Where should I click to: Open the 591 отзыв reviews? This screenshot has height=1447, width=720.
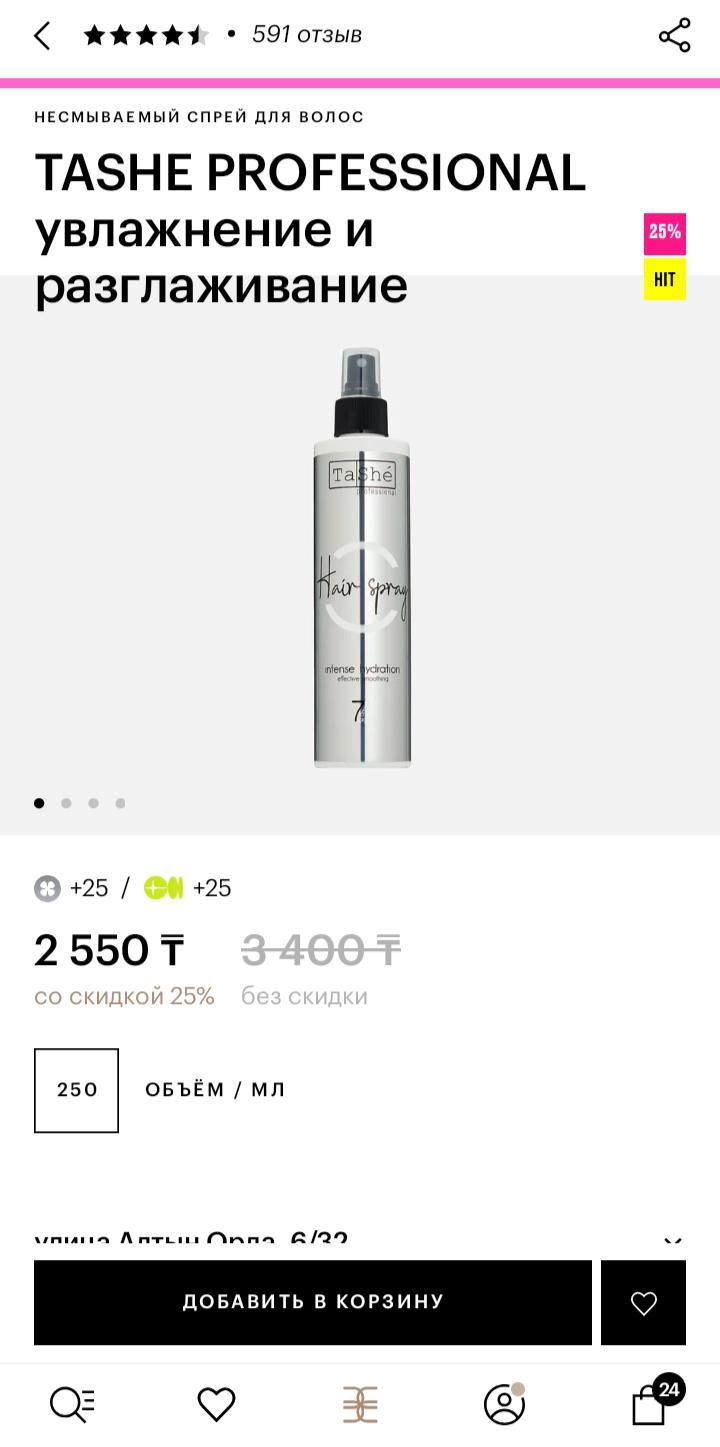pyautogui.click(x=306, y=35)
